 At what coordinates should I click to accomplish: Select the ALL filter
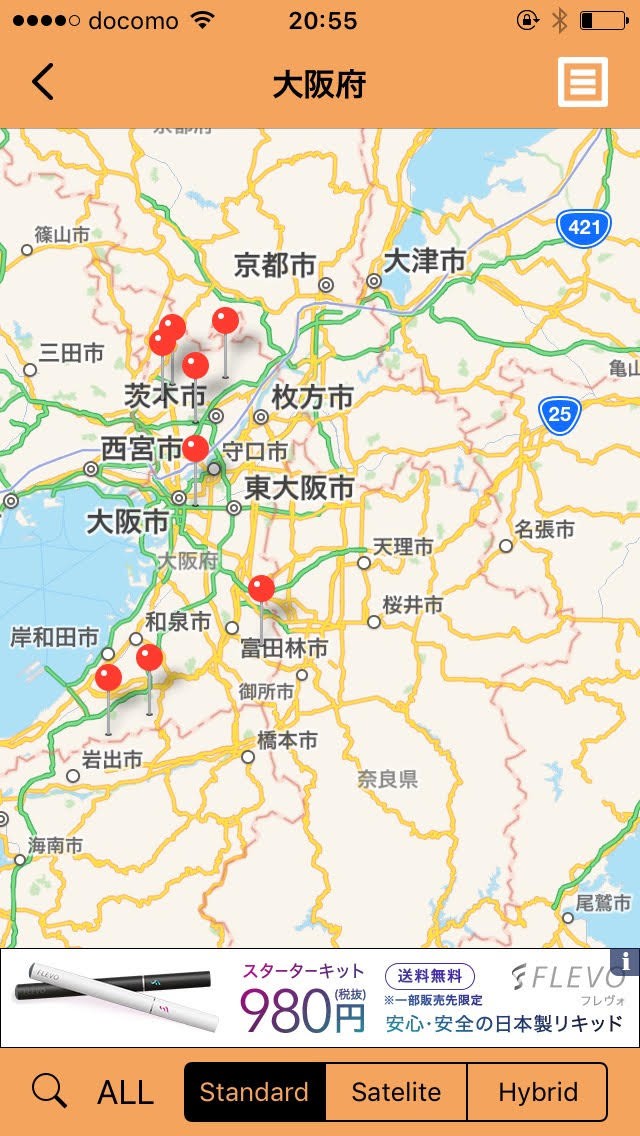click(125, 1092)
